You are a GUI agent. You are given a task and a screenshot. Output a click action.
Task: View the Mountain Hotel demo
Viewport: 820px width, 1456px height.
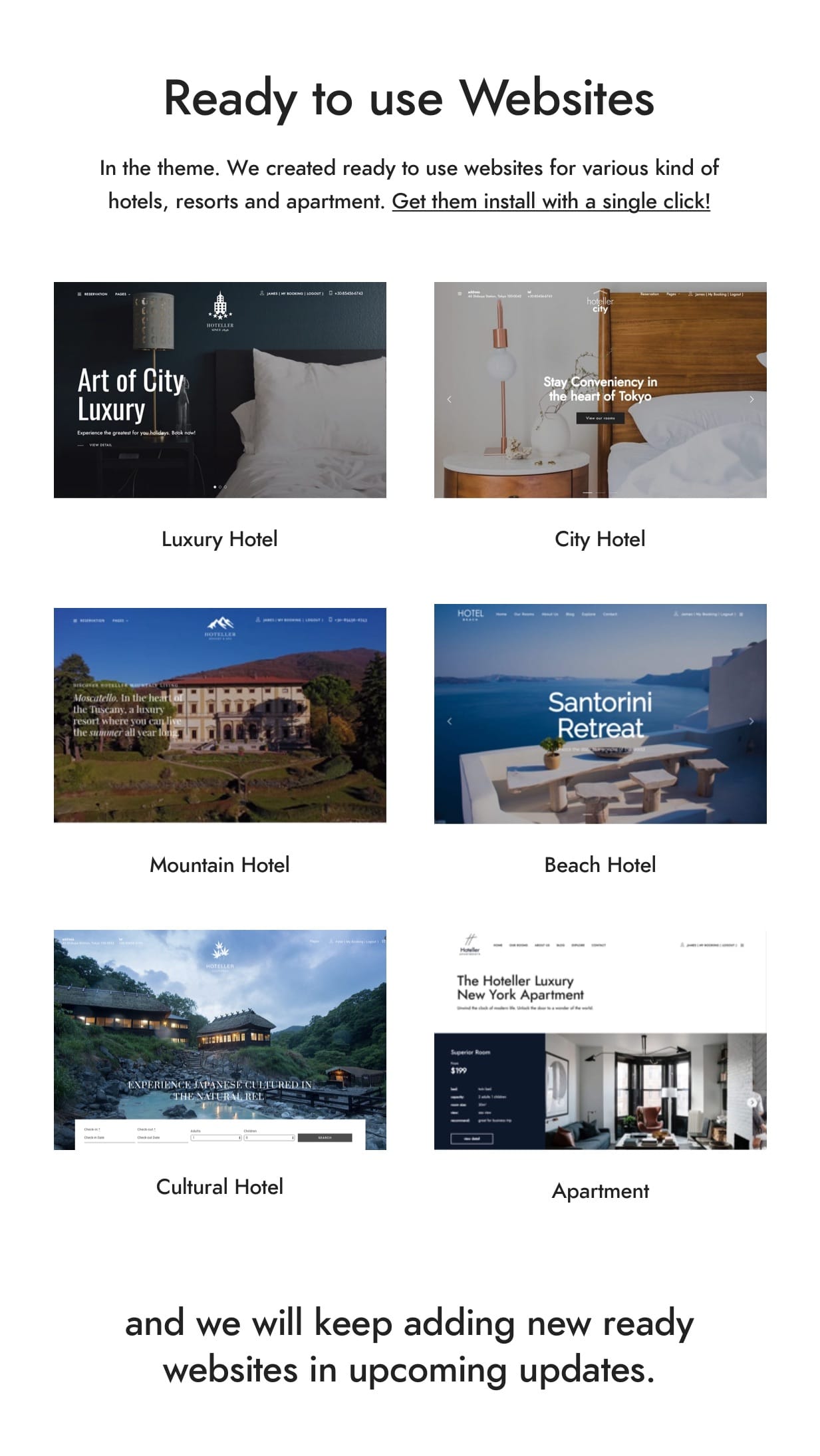(219, 715)
